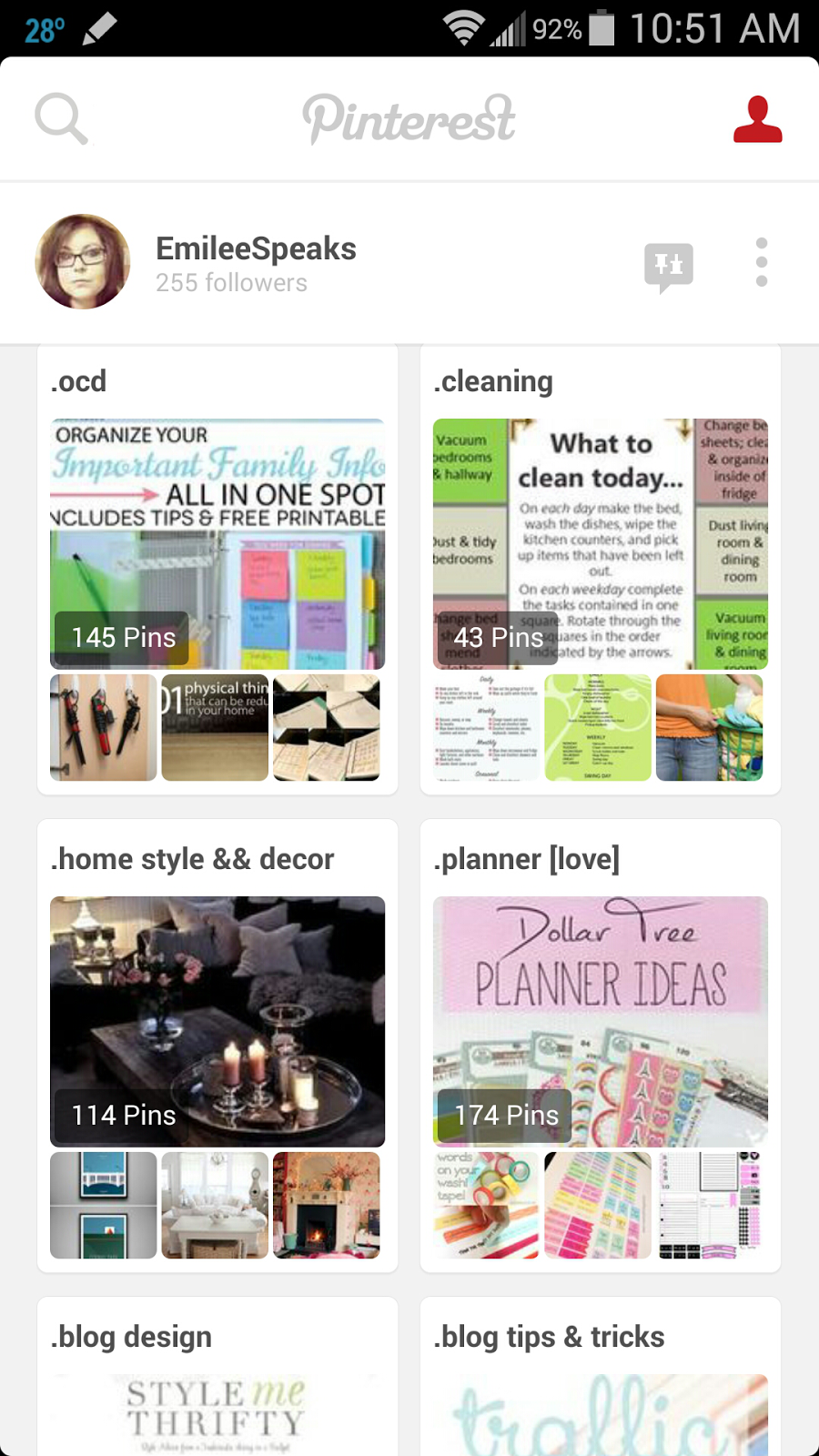Screen dimensions: 819x1456
Task: Tap the pin message icon beside EmileeSpeaks
Action: tap(669, 266)
